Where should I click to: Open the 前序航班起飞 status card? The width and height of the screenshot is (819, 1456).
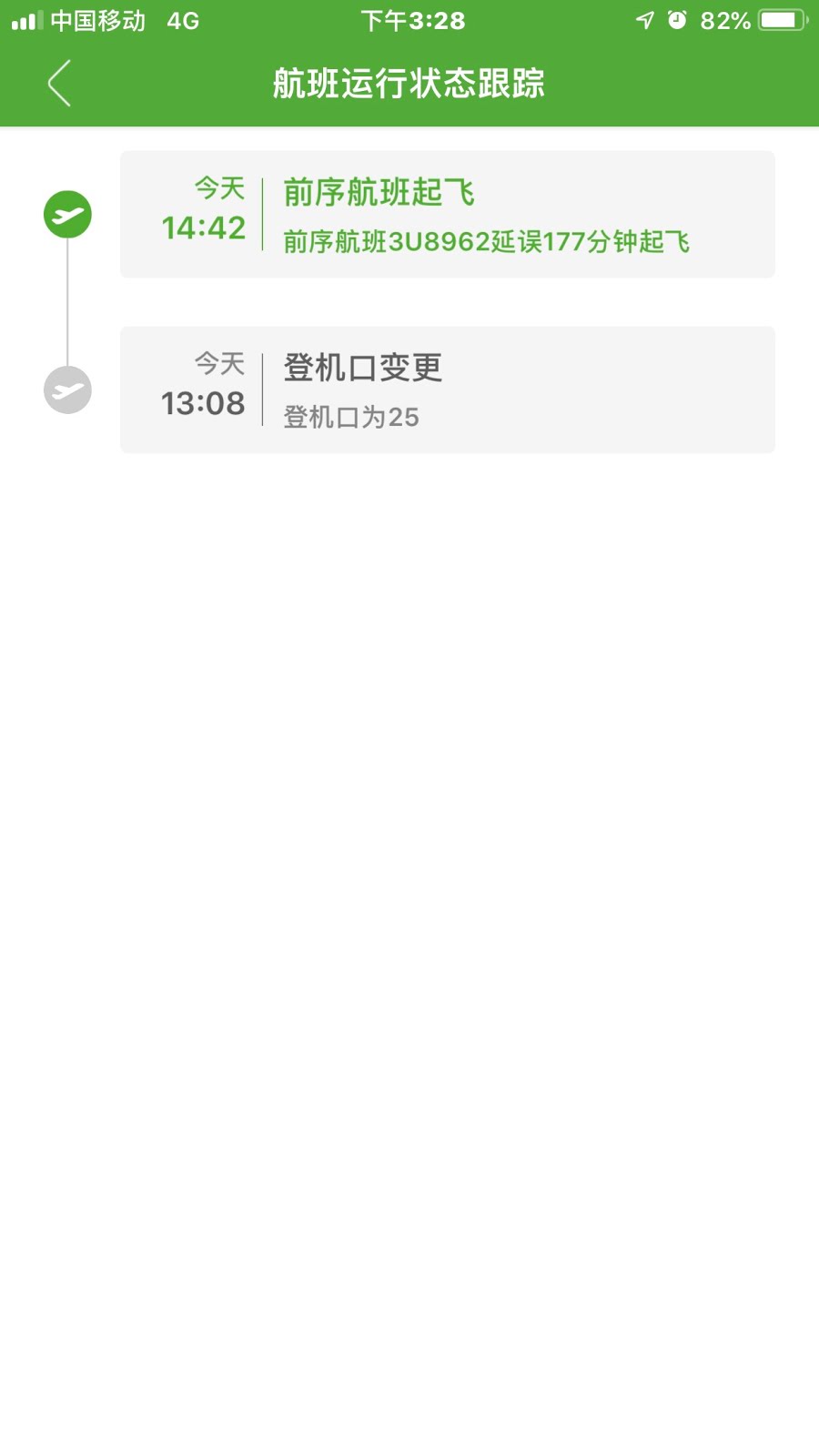coord(448,215)
